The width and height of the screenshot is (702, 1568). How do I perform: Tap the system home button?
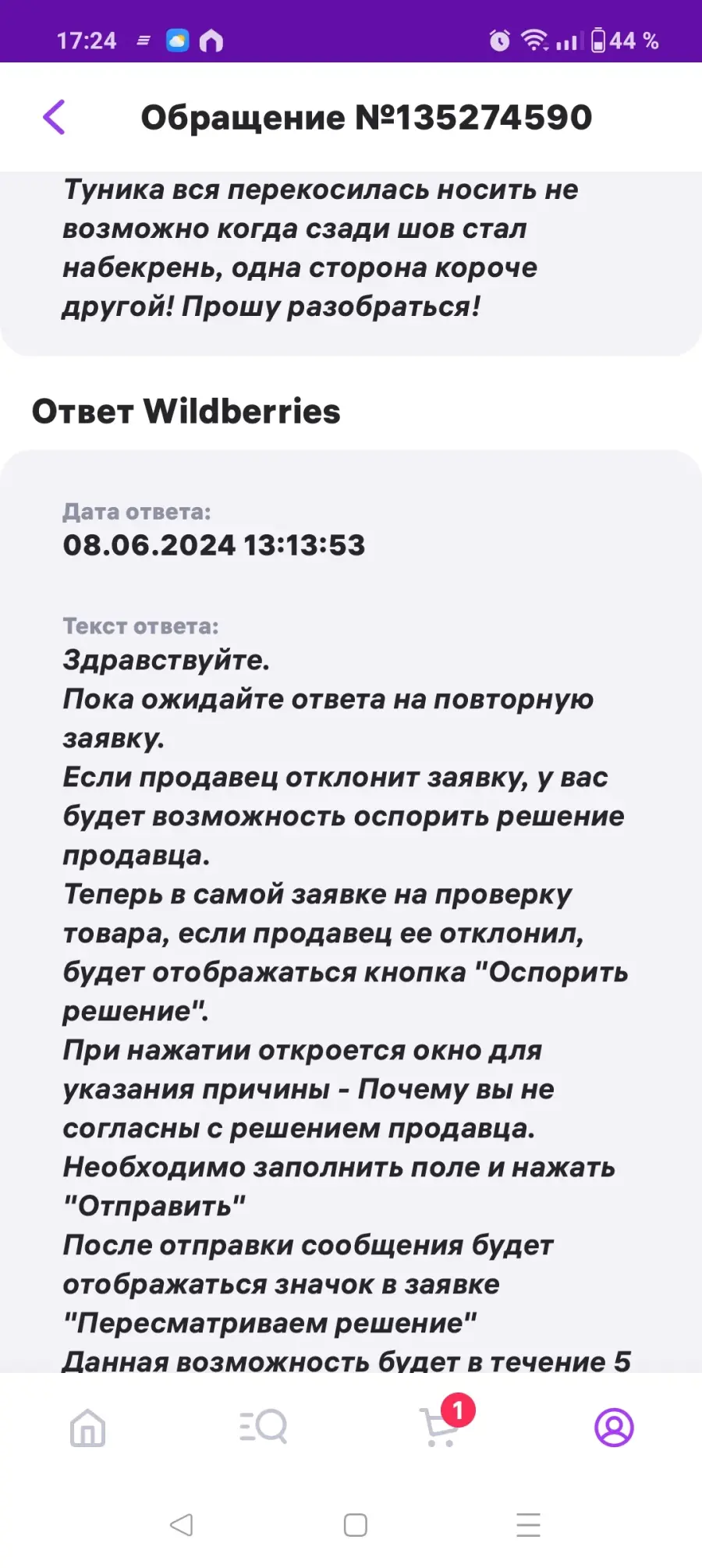pos(356,1525)
